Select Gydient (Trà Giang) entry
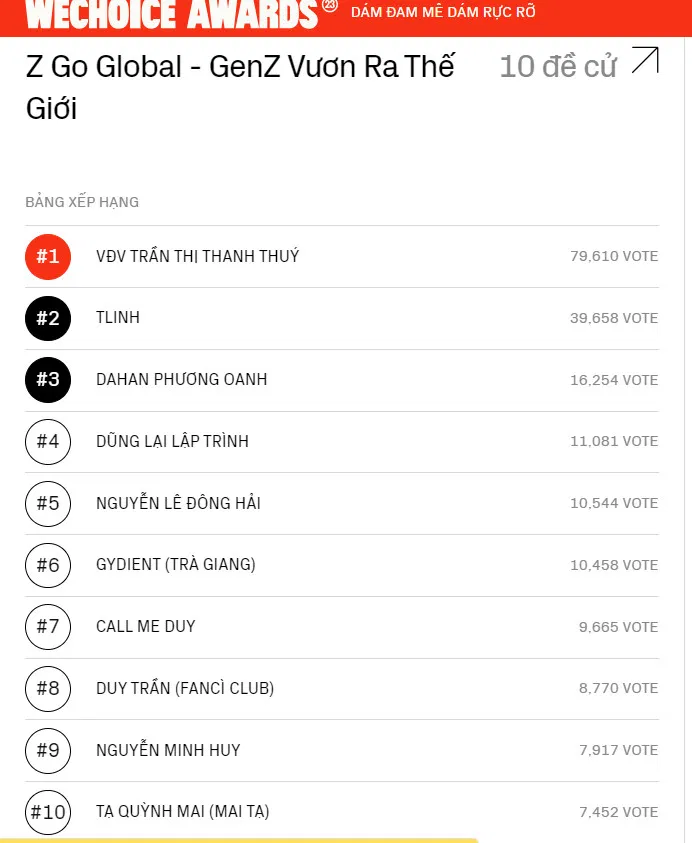The width and height of the screenshot is (692, 843). (175, 565)
